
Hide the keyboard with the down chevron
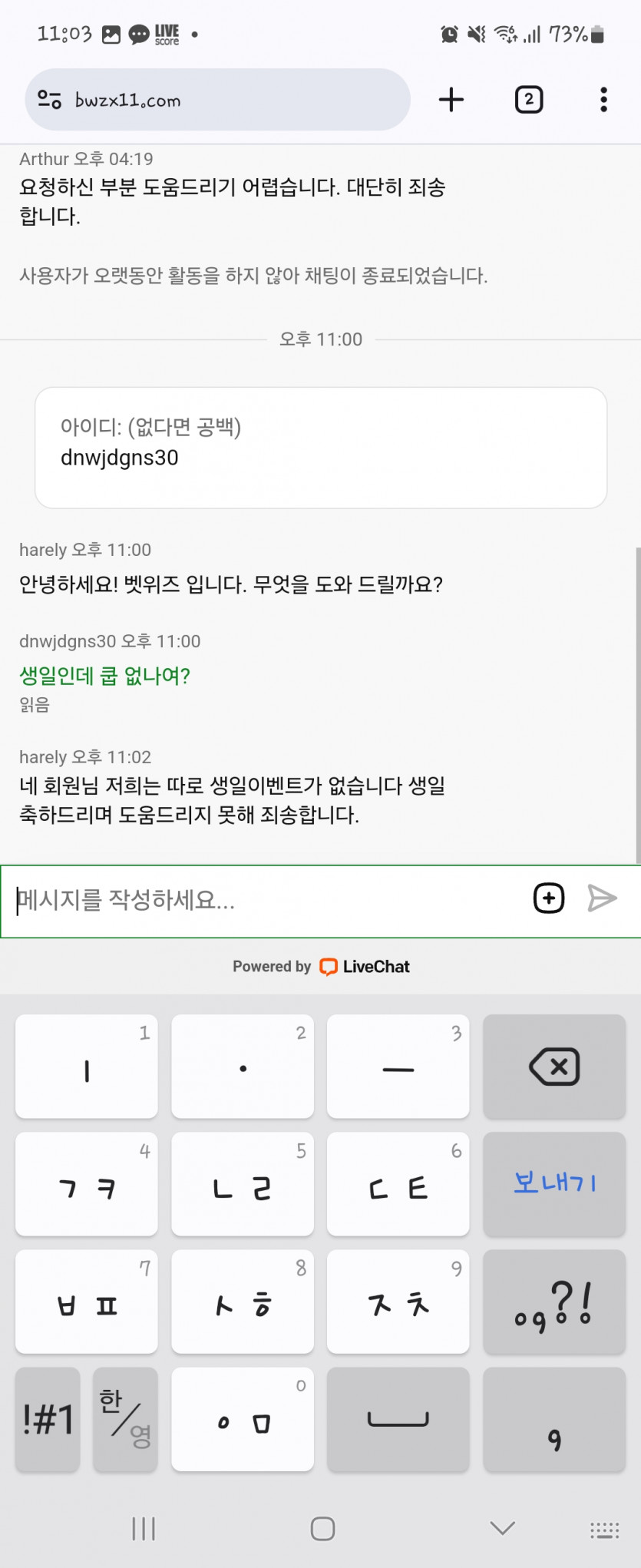click(502, 1528)
